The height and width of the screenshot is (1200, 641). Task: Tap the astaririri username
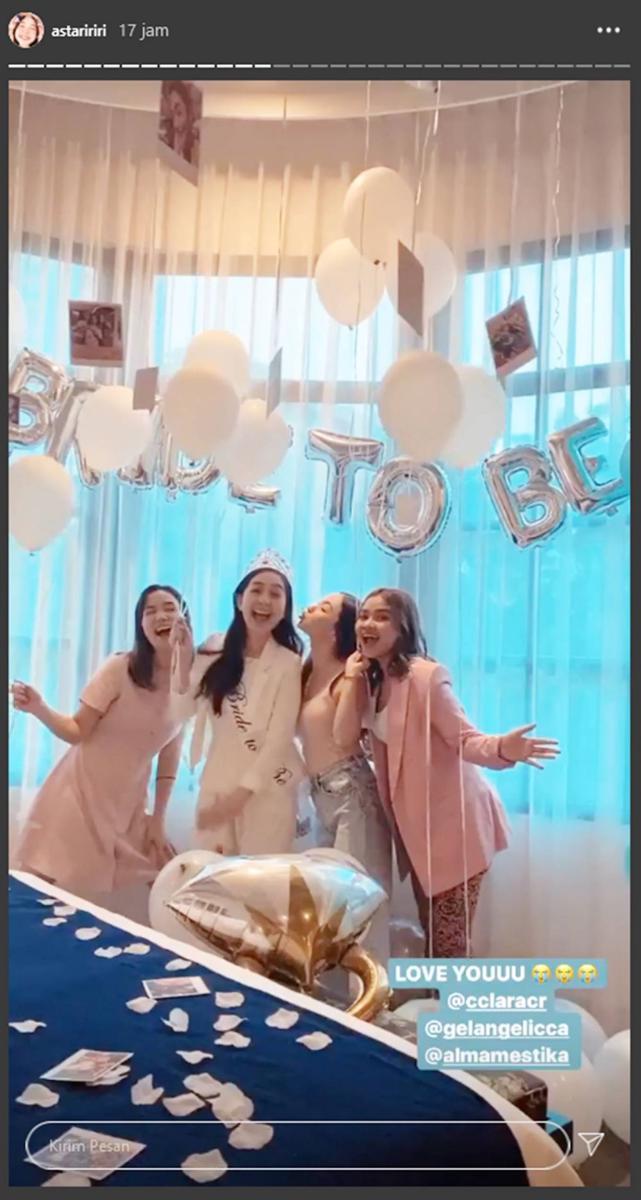(79, 31)
